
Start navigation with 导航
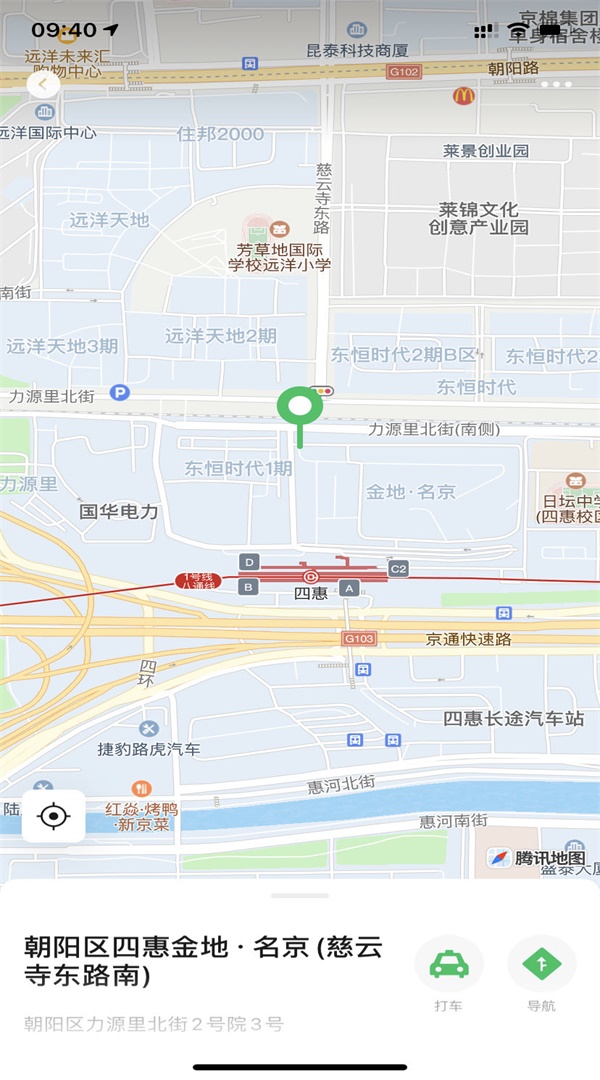pyautogui.click(x=541, y=964)
